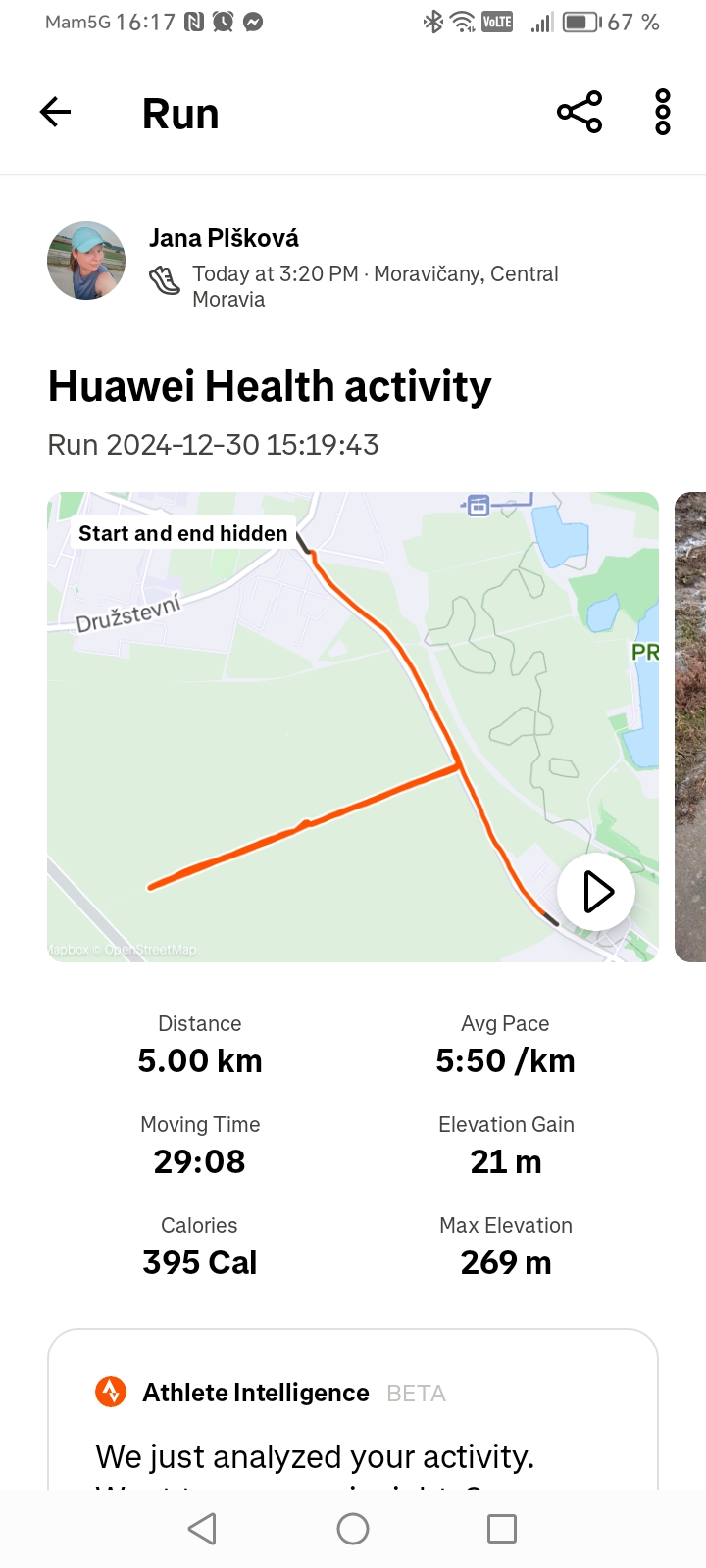Tap the system home button
Image resolution: width=706 pixels, height=1568 pixels.
pos(353,1529)
